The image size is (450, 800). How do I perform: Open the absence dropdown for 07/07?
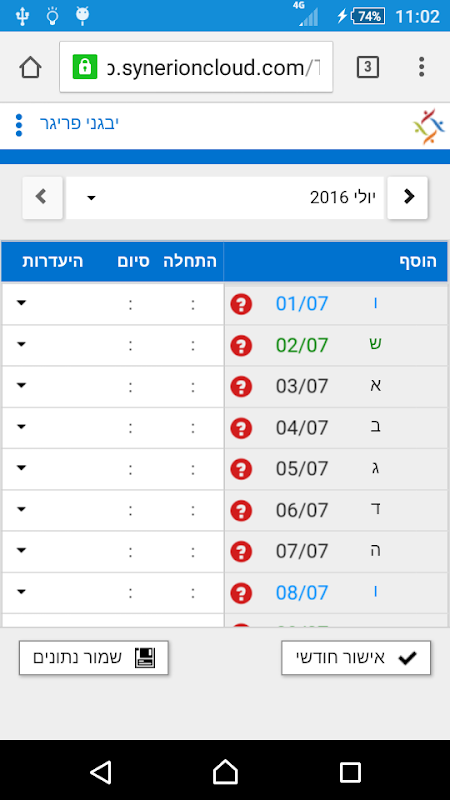pos(21,551)
